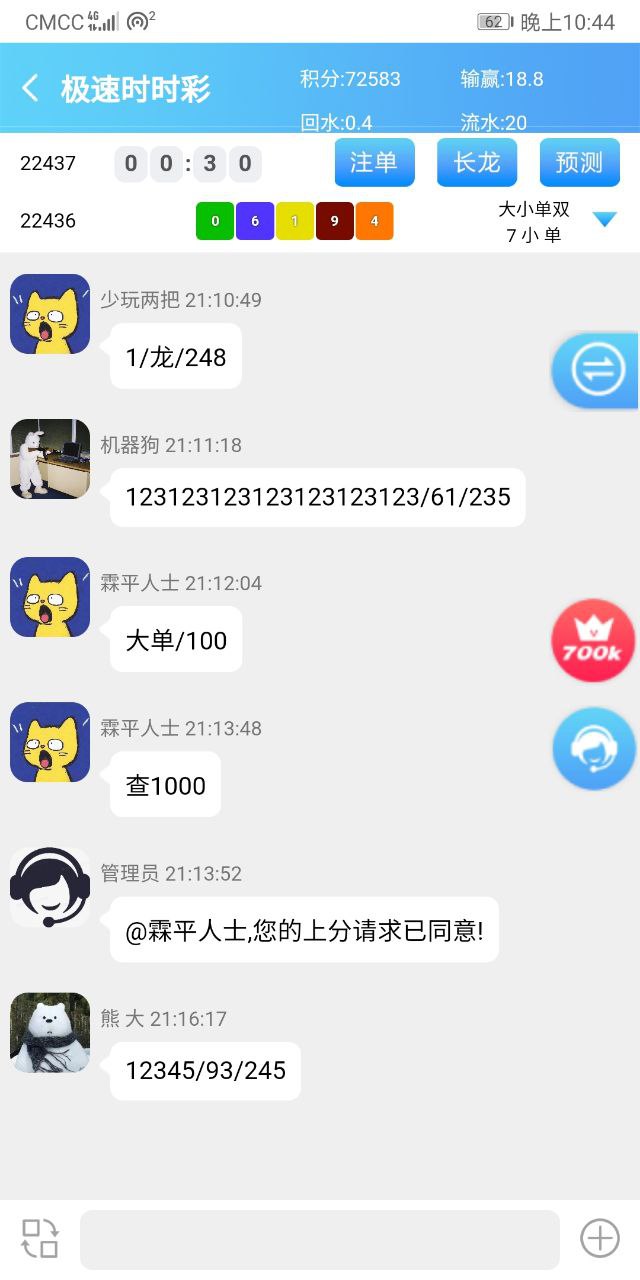This screenshot has width=640, height=1280.
Task: Tap the floating blue swap arrows button
Action: [x=597, y=370]
